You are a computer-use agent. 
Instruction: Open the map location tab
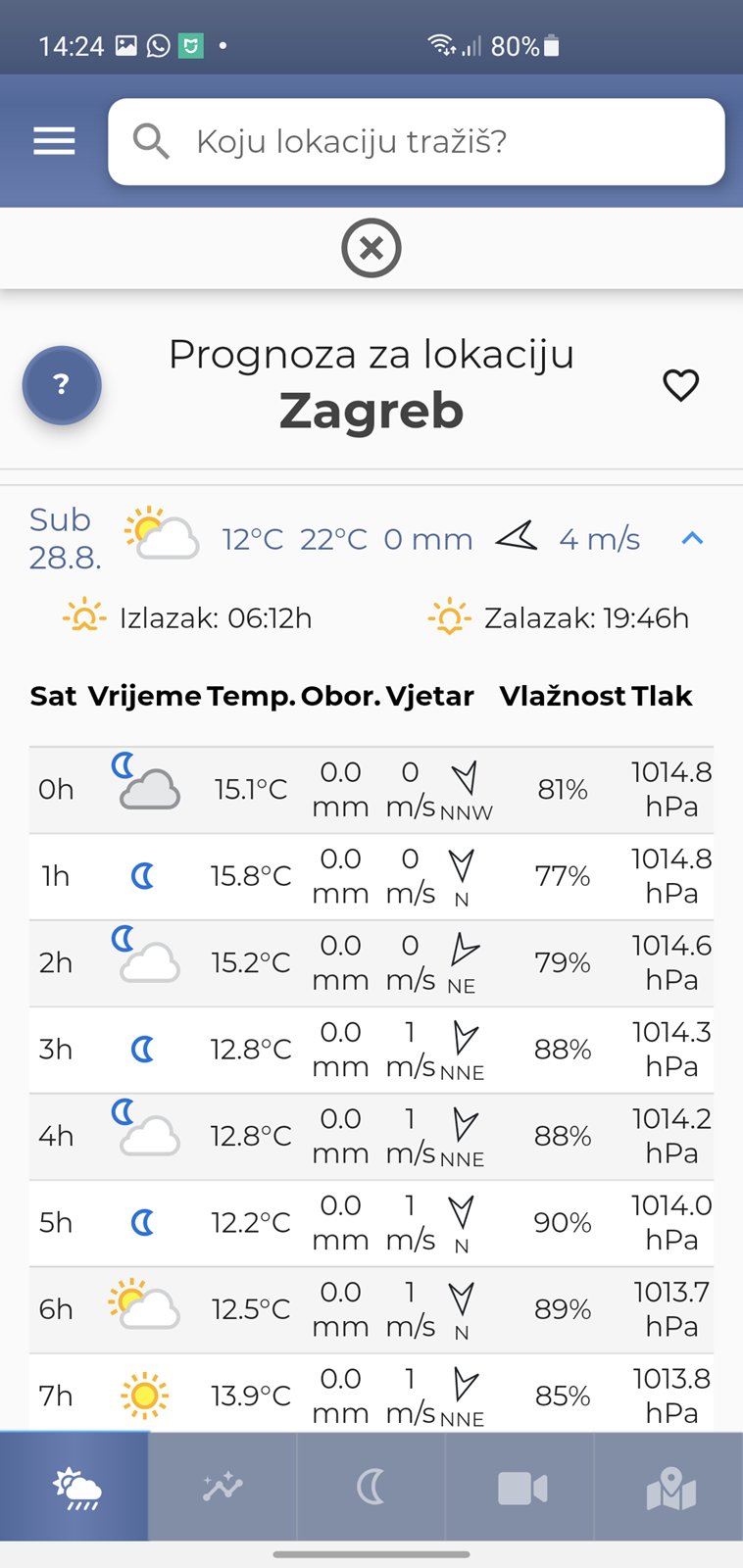[x=669, y=1487]
